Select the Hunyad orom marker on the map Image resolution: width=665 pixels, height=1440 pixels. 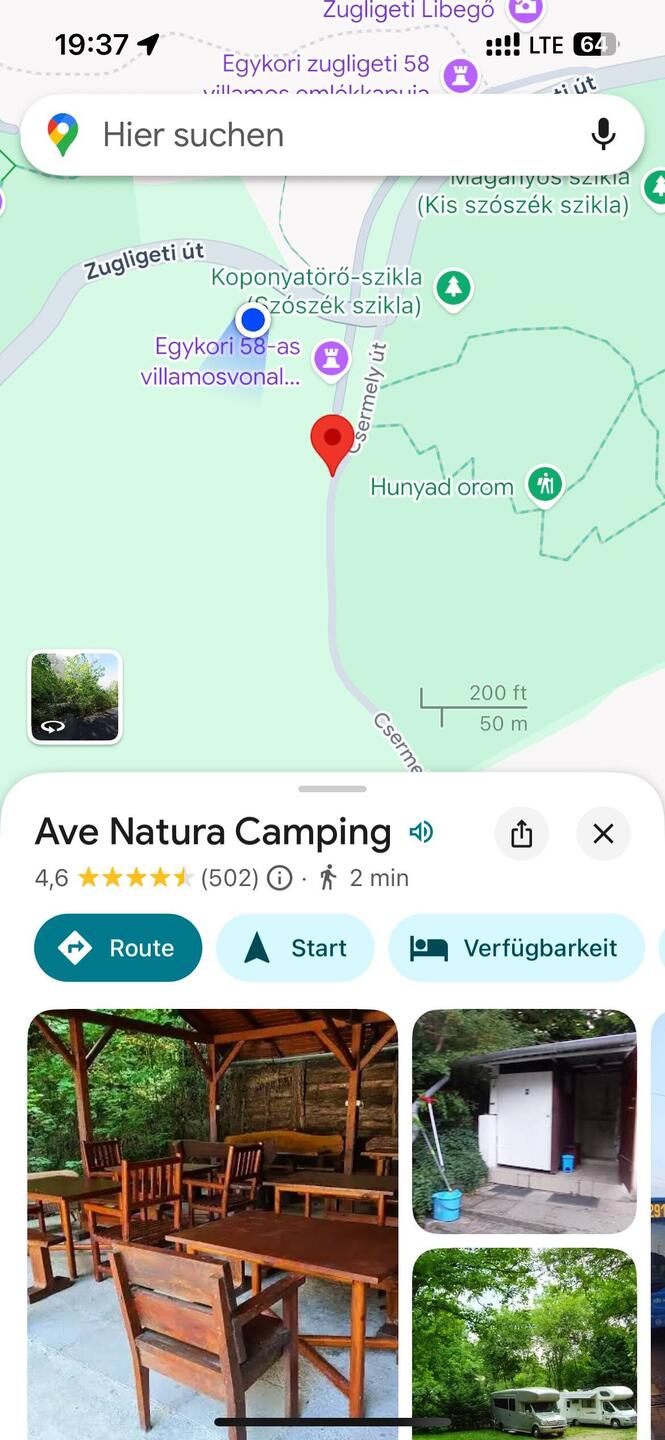pyautogui.click(x=545, y=485)
